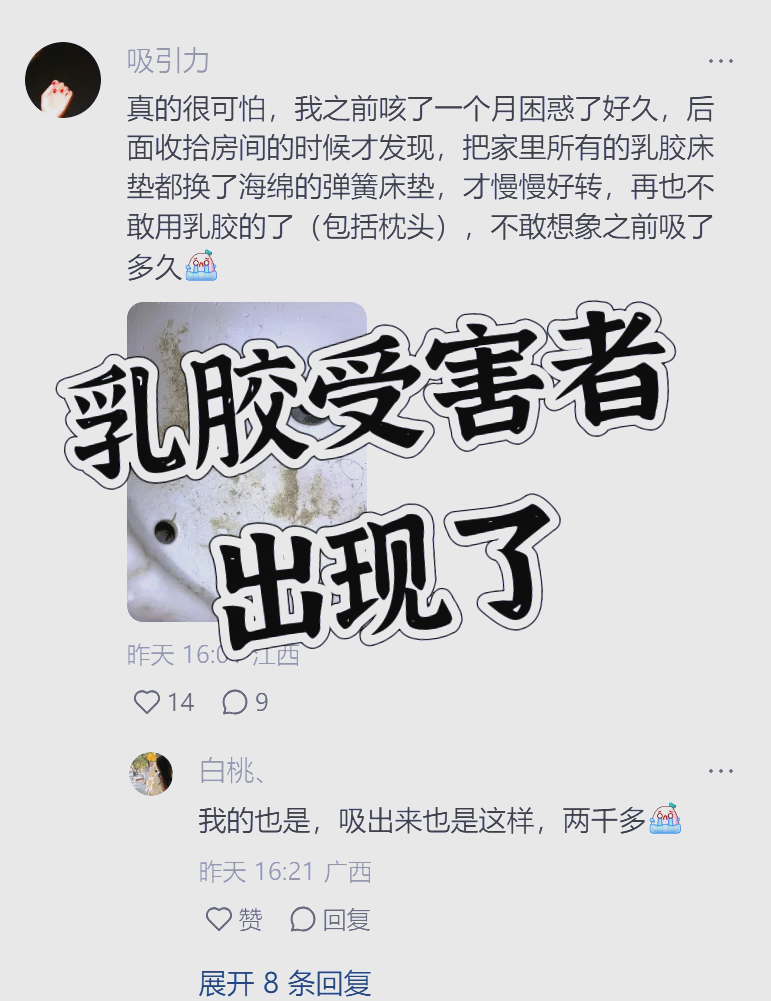Click 回复 to reply to 白桃、
Viewport: 771px width, 1001px height.
pos(345,920)
